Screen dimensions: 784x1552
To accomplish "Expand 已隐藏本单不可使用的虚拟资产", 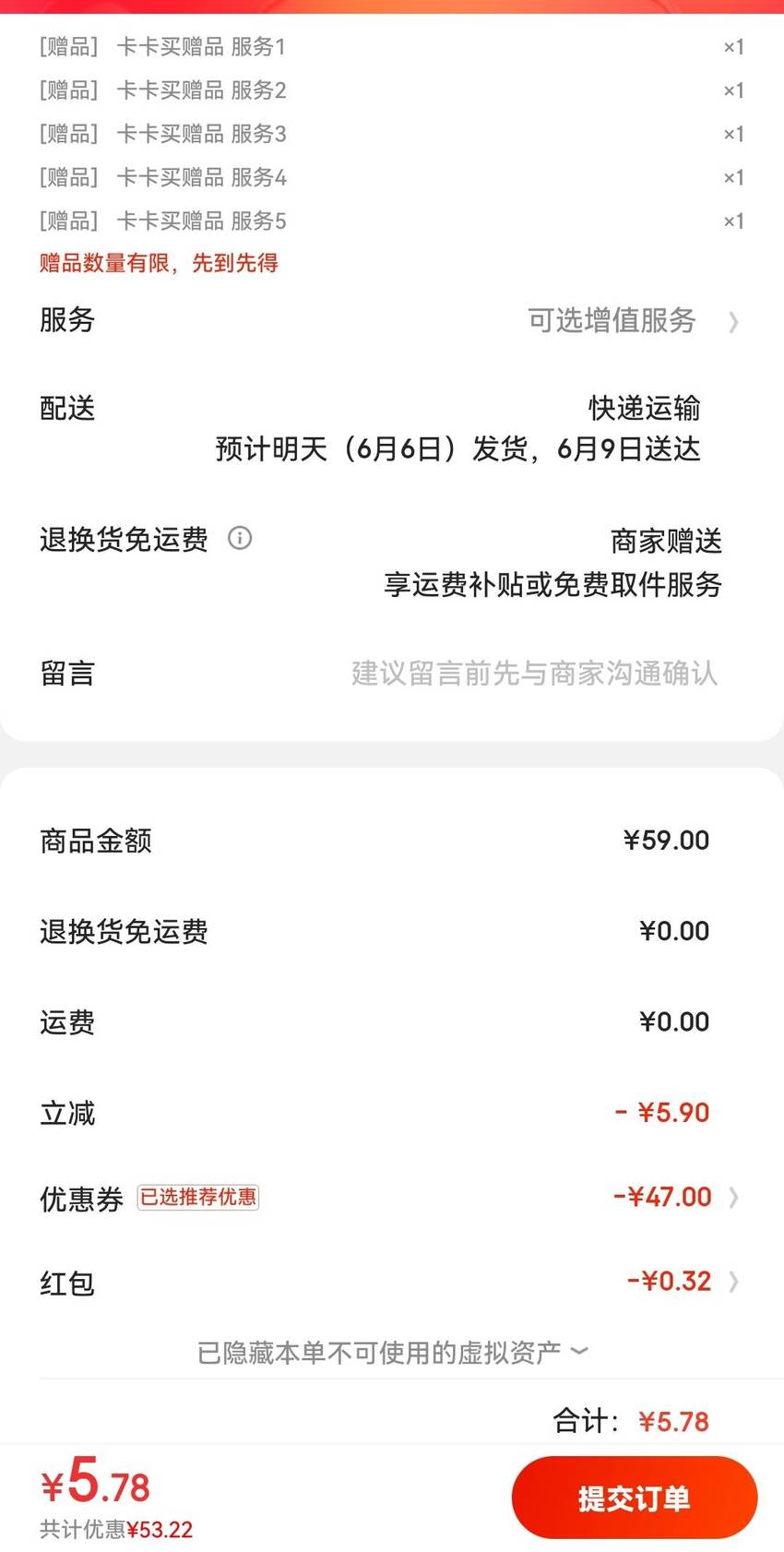I will pyautogui.click(x=393, y=1353).
